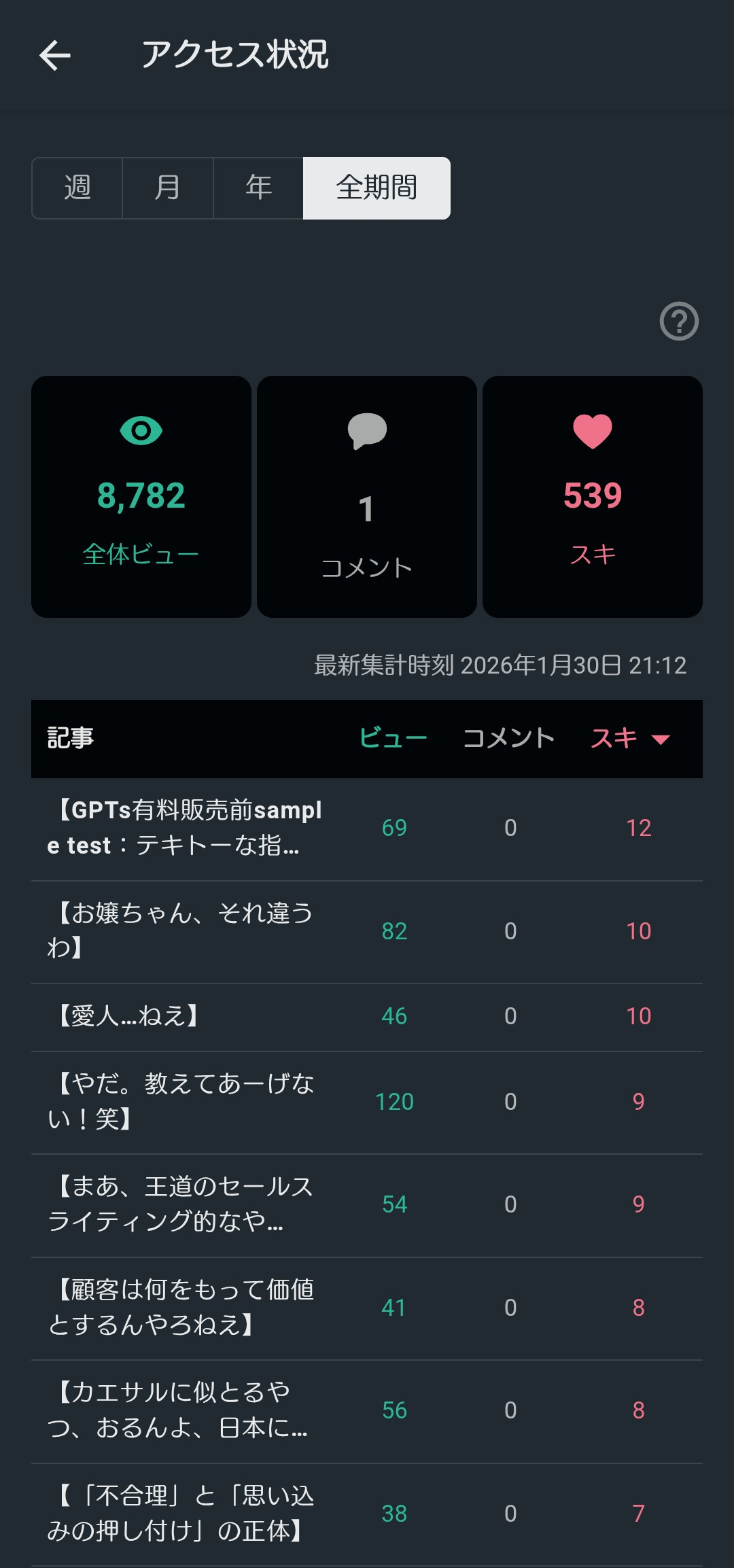Switch to the 月 period tab

tap(168, 188)
